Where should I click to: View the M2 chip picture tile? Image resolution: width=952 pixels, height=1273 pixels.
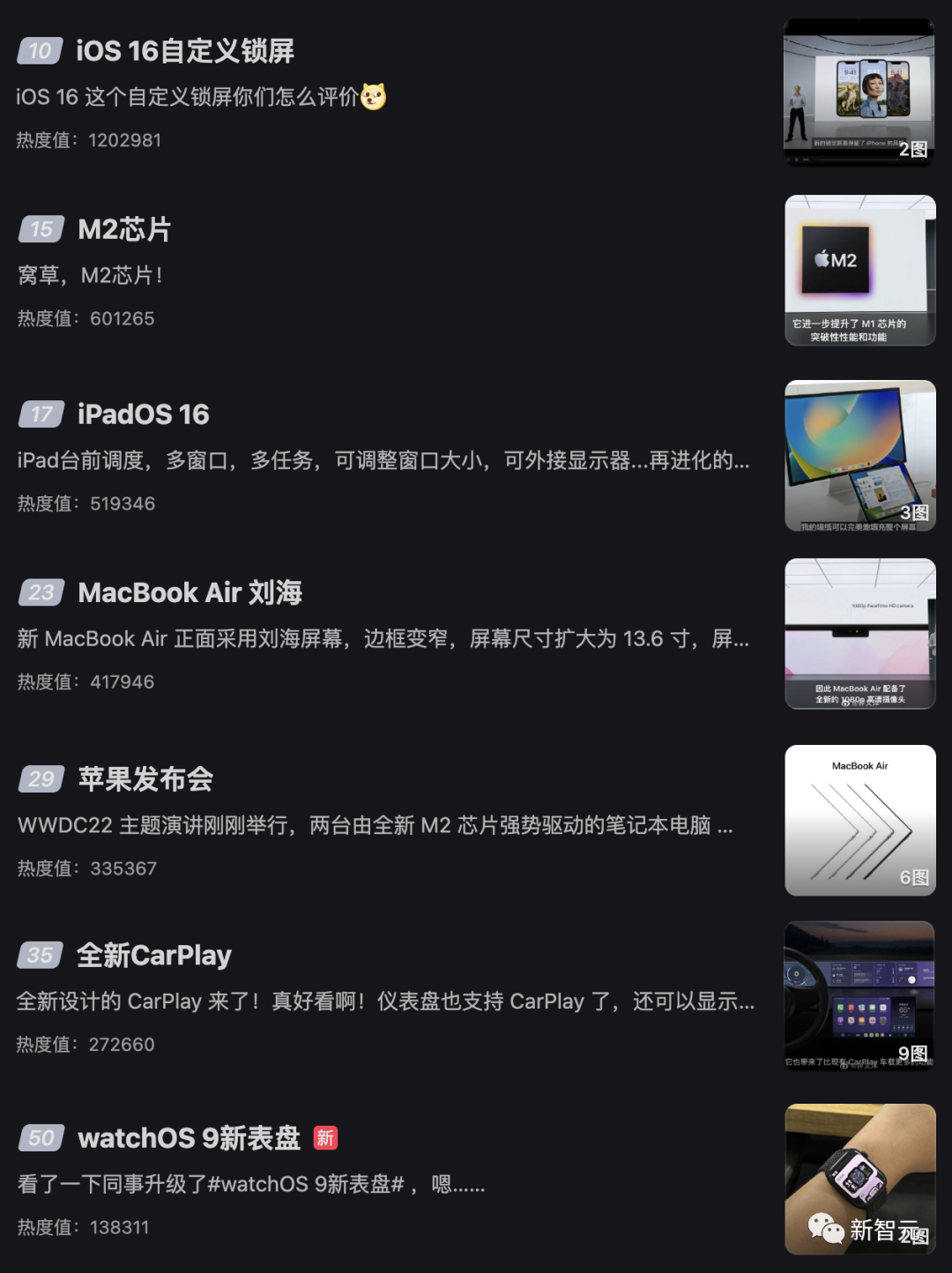[859, 270]
